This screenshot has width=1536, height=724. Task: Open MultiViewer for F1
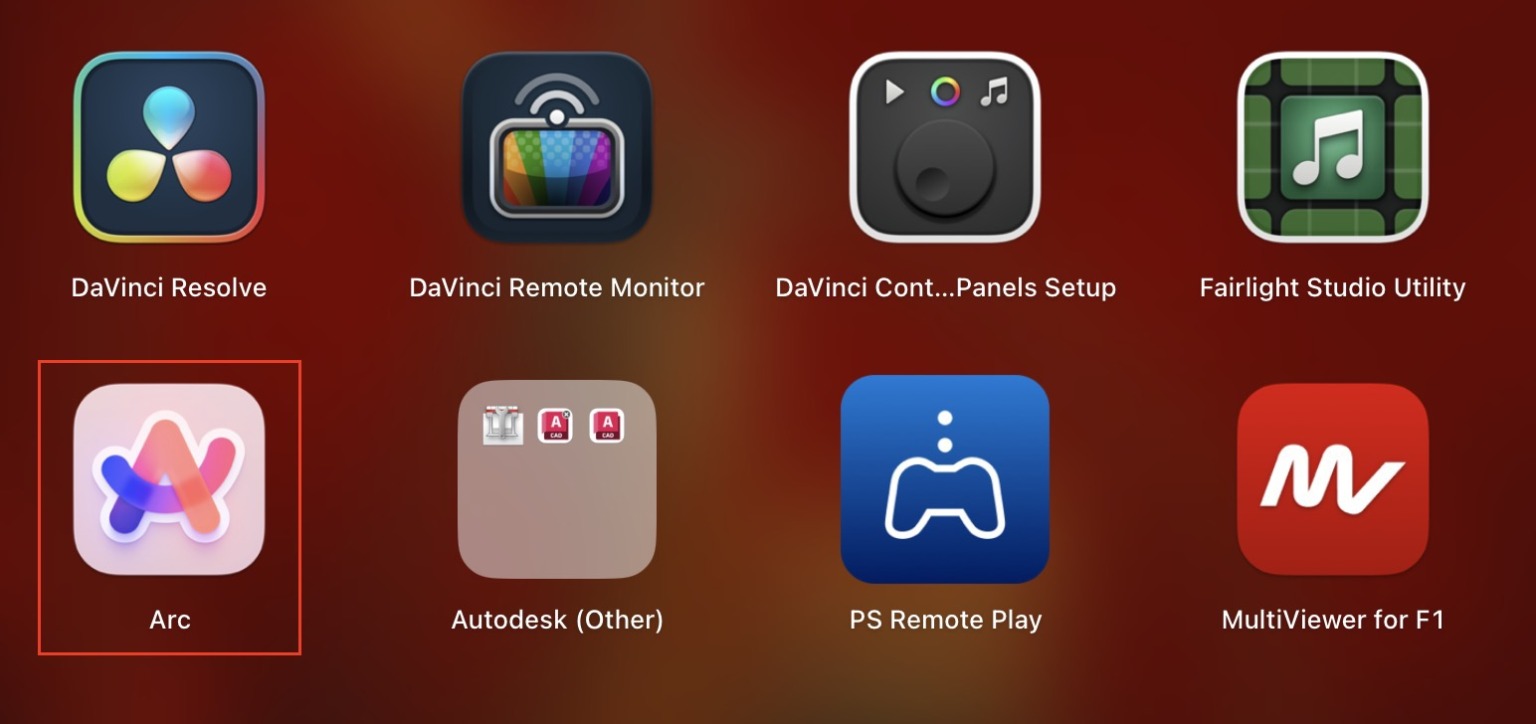(x=1332, y=479)
